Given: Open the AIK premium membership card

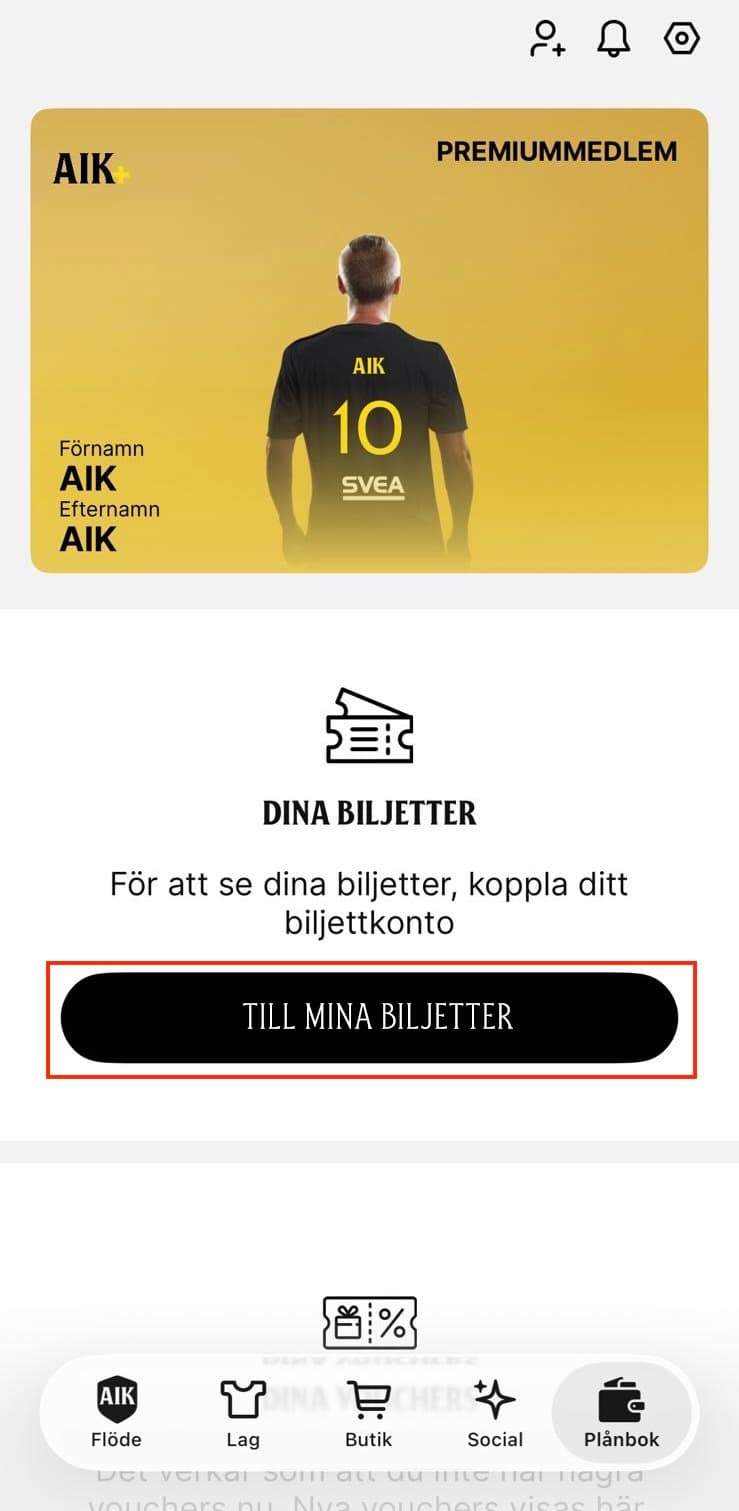Looking at the screenshot, I should 369,340.
